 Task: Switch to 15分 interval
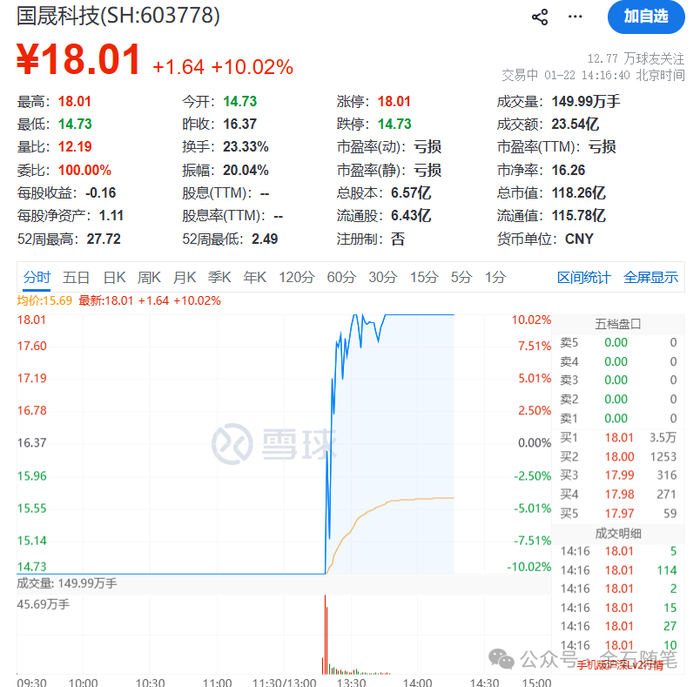click(424, 277)
